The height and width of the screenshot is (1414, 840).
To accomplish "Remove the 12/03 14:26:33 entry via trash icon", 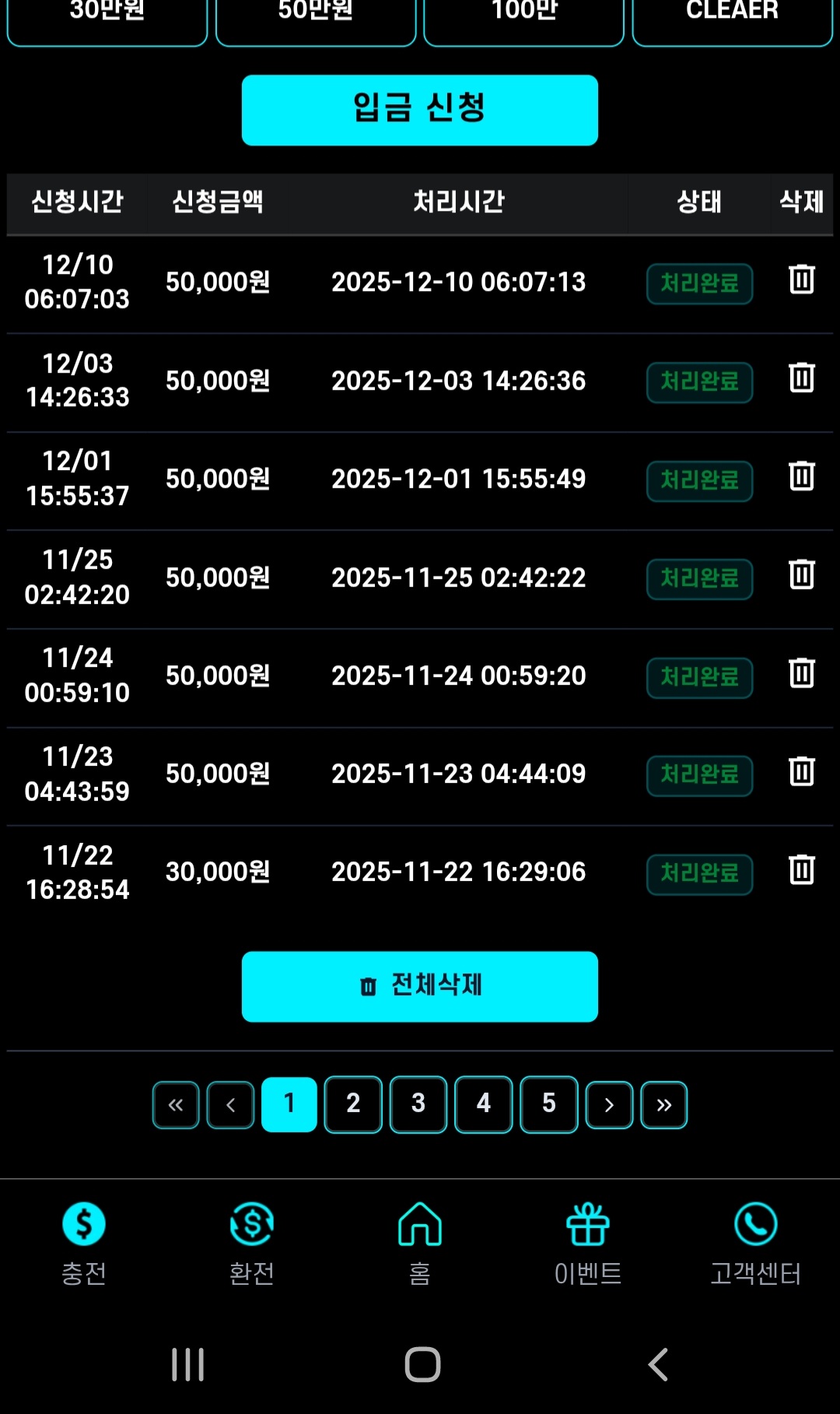I will tap(801, 378).
